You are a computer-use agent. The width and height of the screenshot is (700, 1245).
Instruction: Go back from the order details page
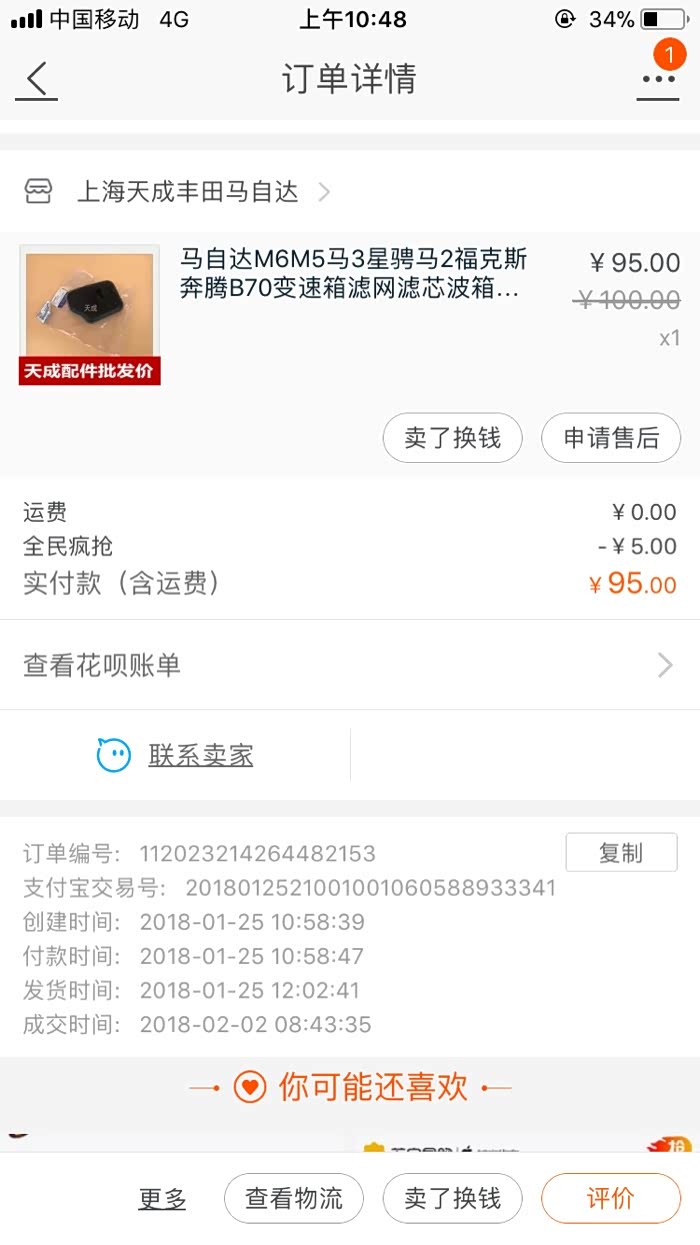pos(37,79)
